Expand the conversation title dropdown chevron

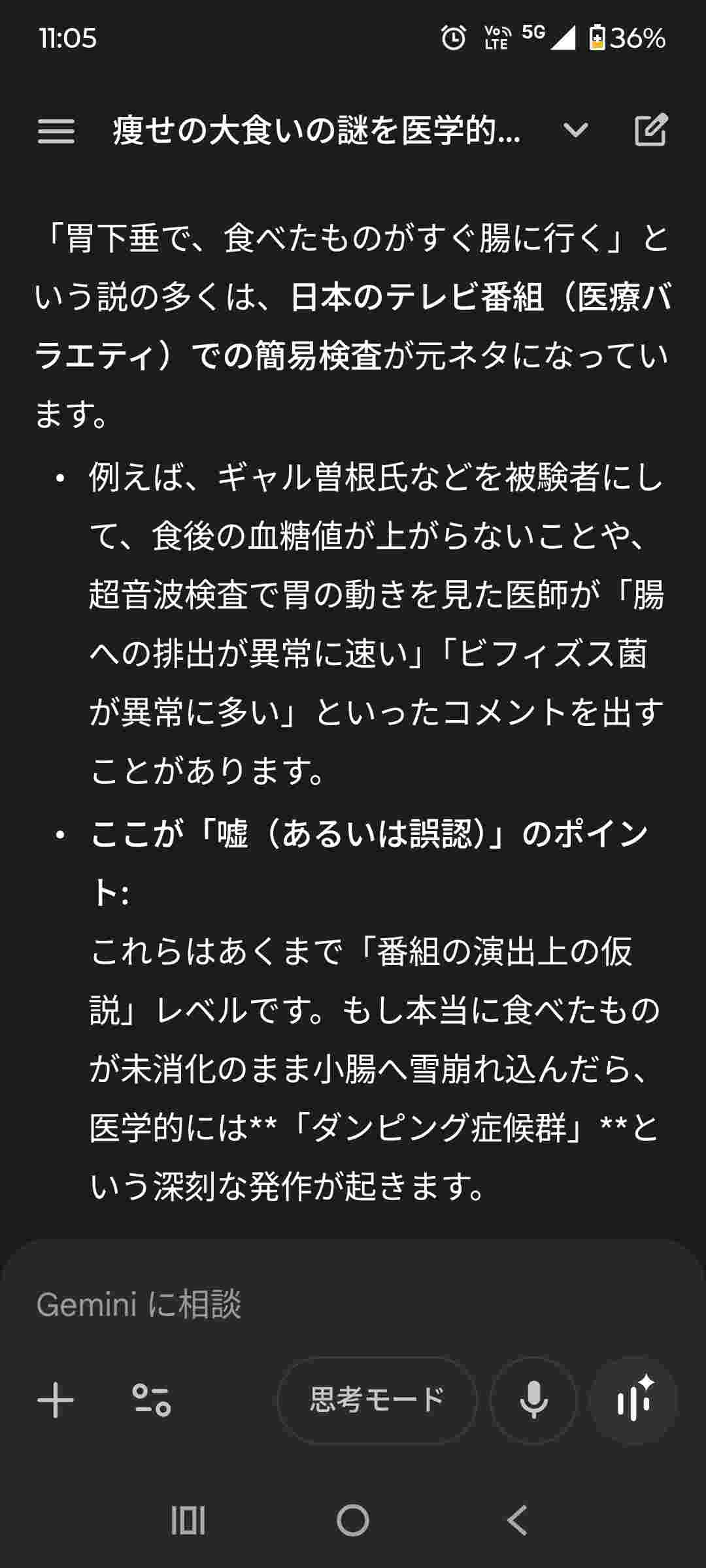pos(575,131)
